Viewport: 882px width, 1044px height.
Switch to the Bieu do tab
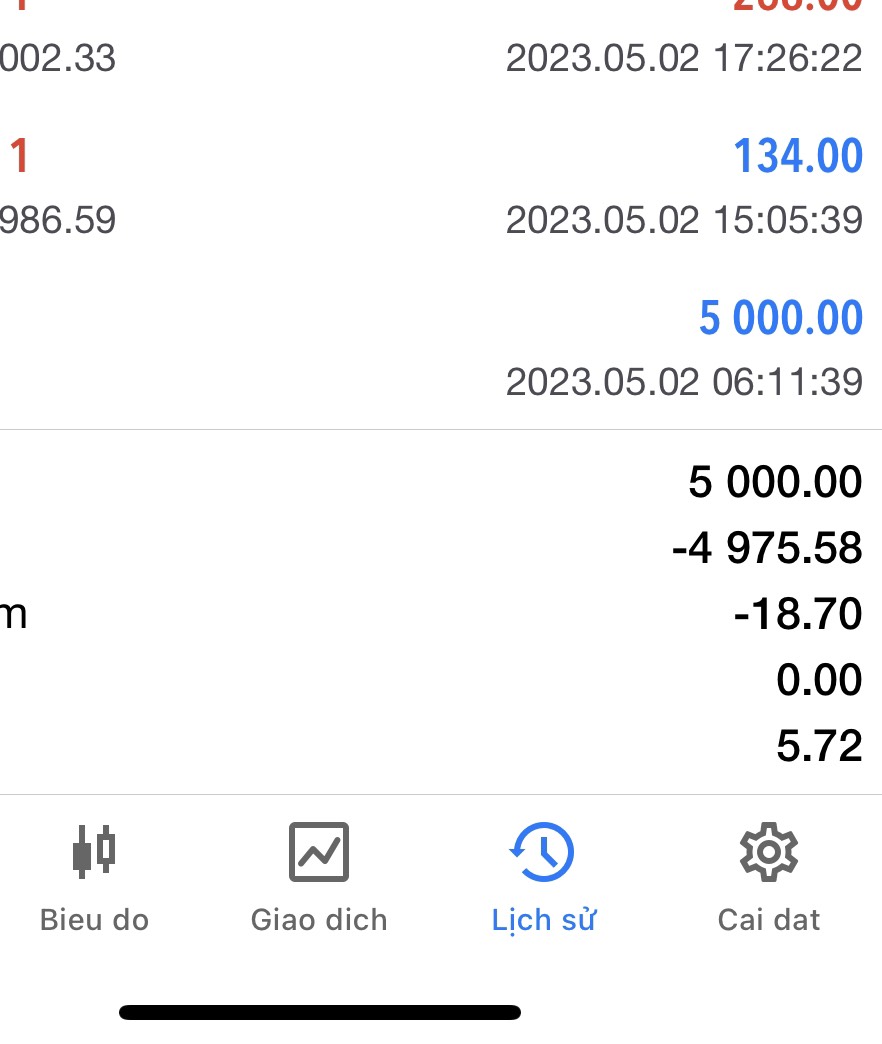pyautogui.click(x=94, y=877)
